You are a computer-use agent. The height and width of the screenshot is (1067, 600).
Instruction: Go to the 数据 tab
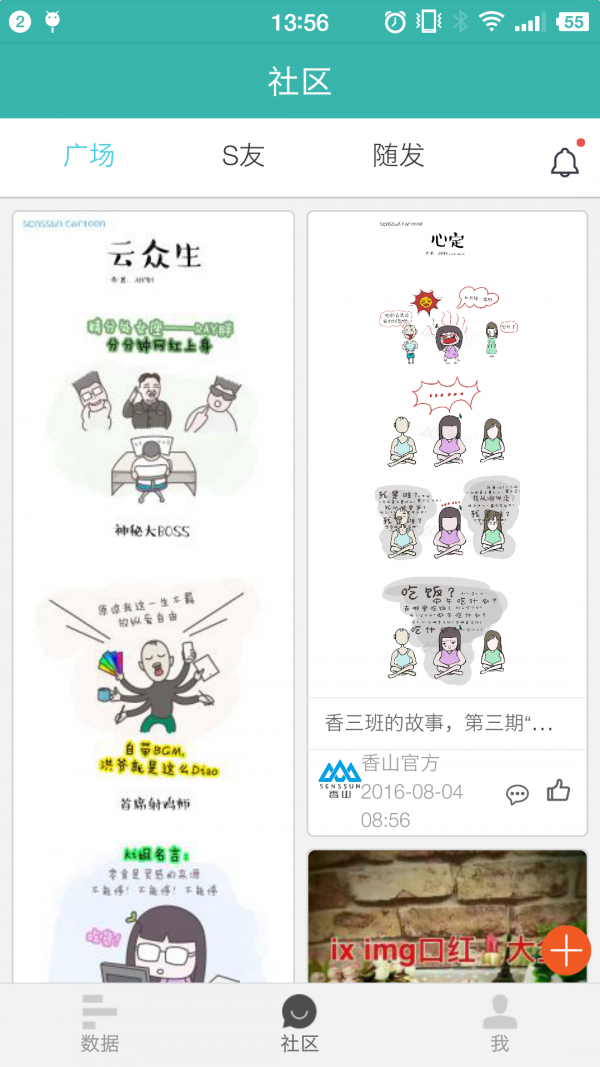point(99,1023)
